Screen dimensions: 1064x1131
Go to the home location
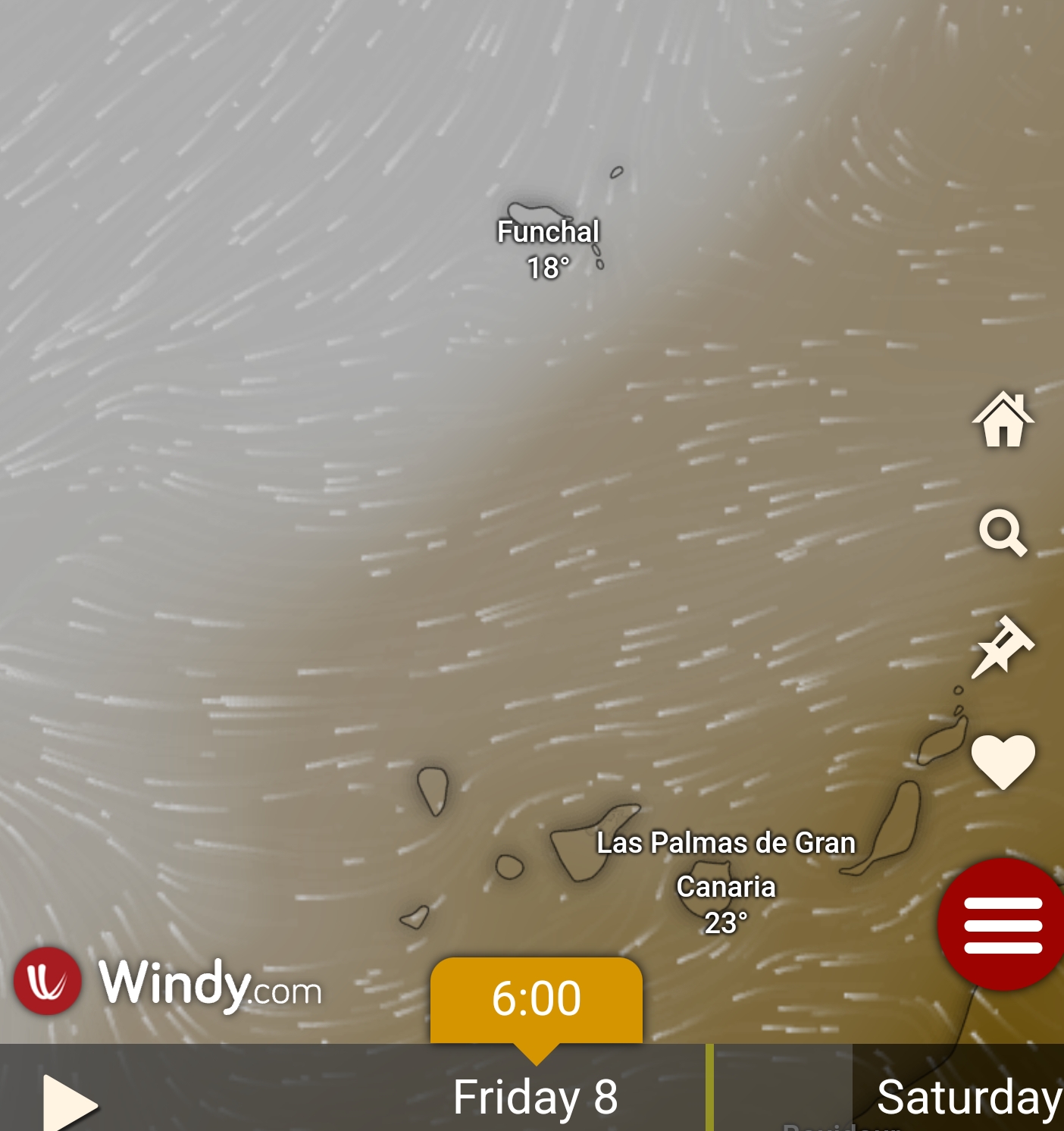point(1003,419)
